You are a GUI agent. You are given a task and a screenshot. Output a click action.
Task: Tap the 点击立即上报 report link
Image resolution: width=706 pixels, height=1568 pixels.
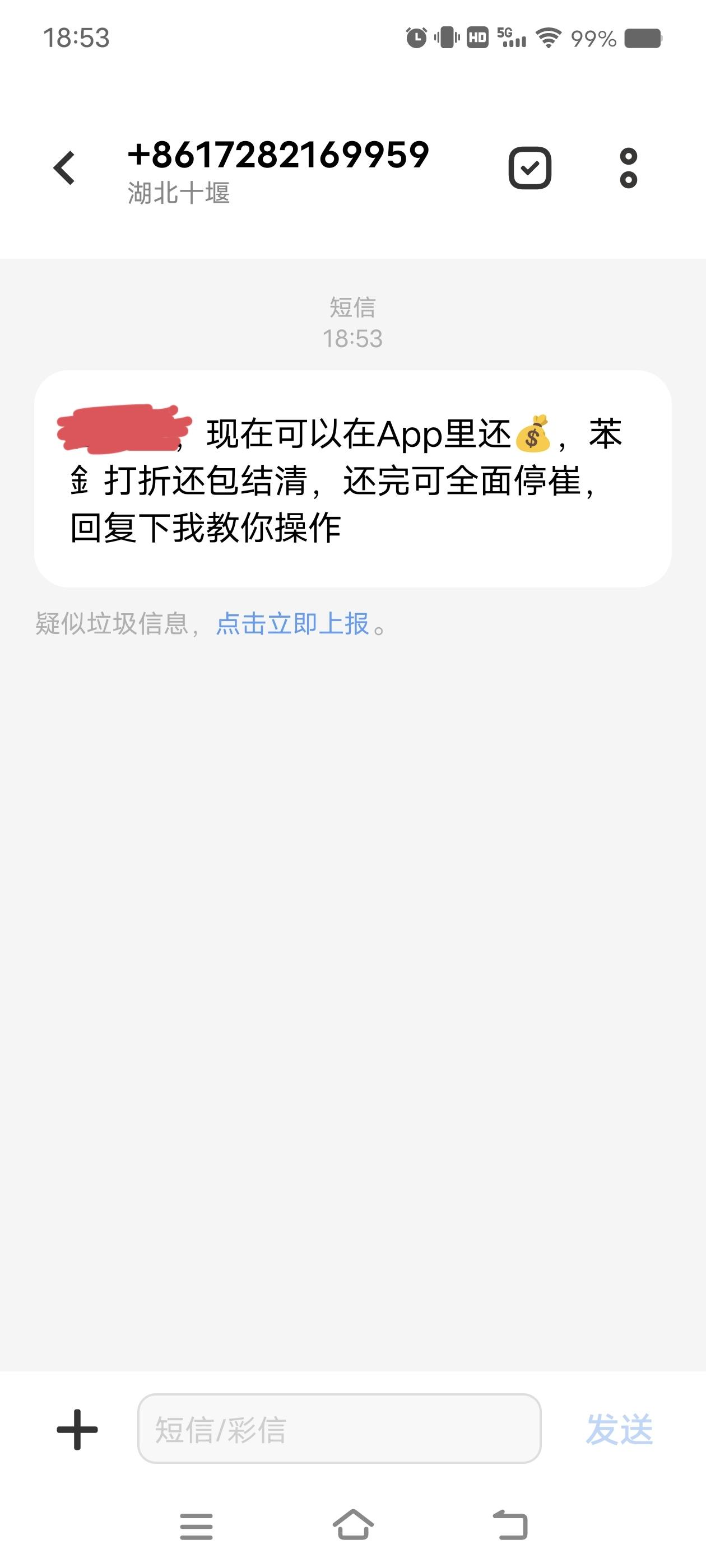[292, 624]
